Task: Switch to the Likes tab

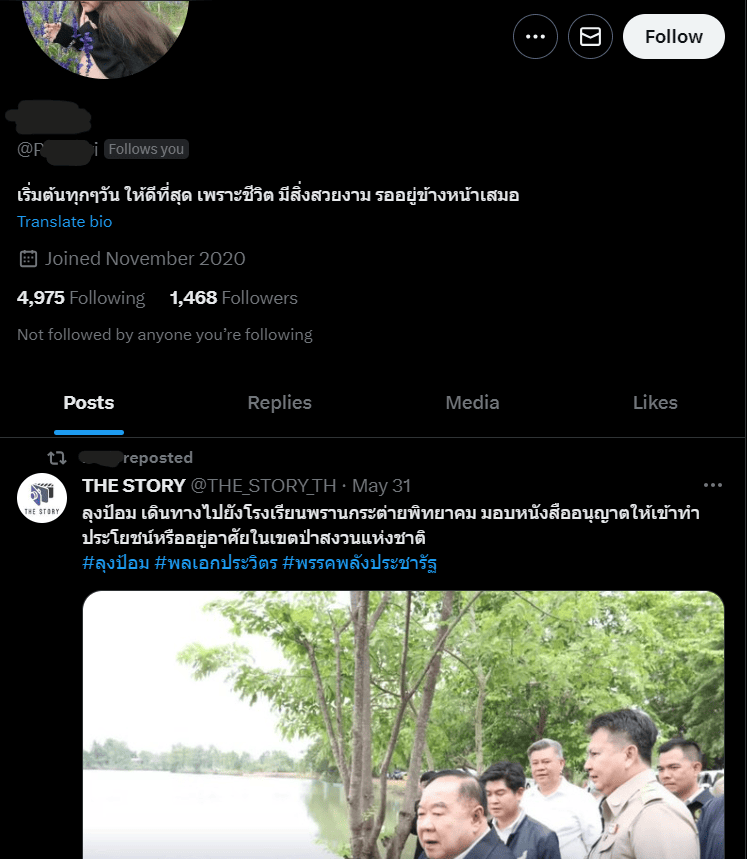Action: [x=655, y=403]
